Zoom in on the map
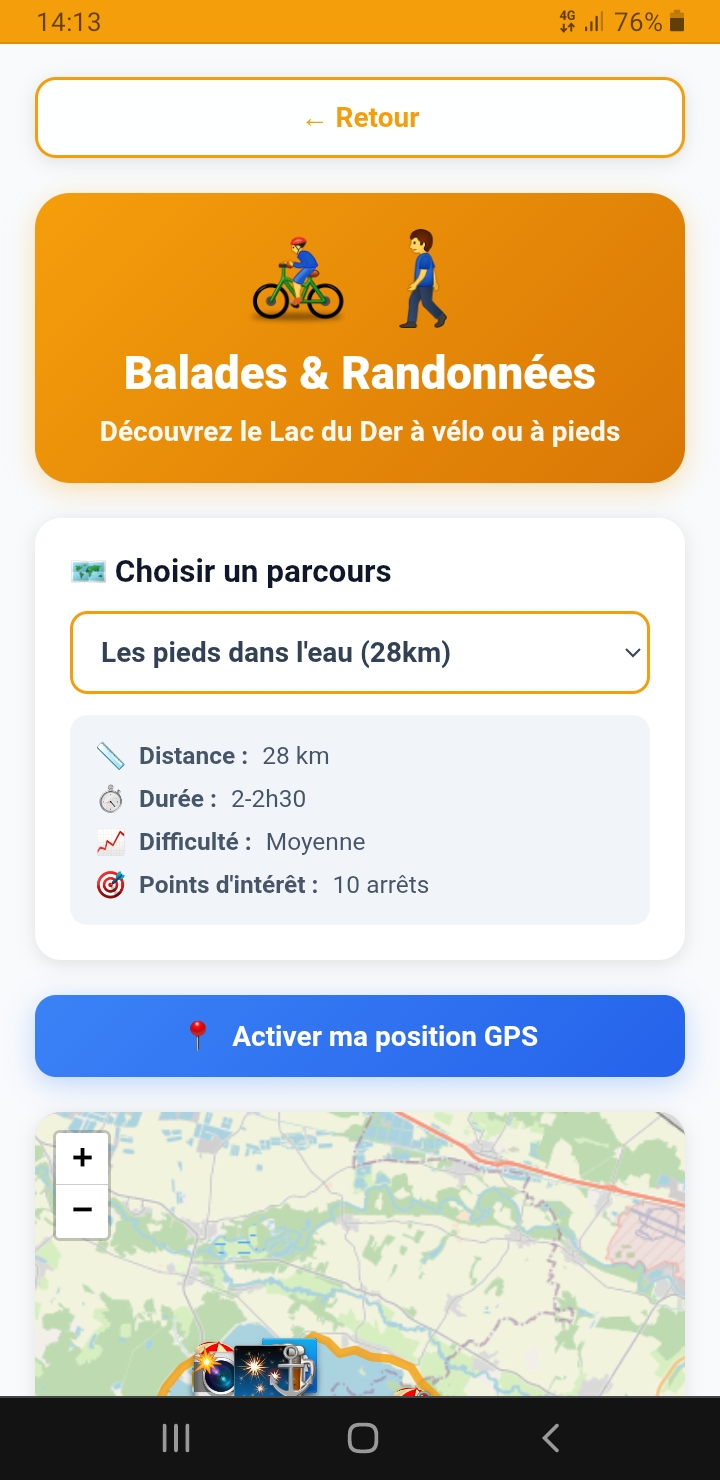This screenshot has height=1480, width=720. point(82,1158)
